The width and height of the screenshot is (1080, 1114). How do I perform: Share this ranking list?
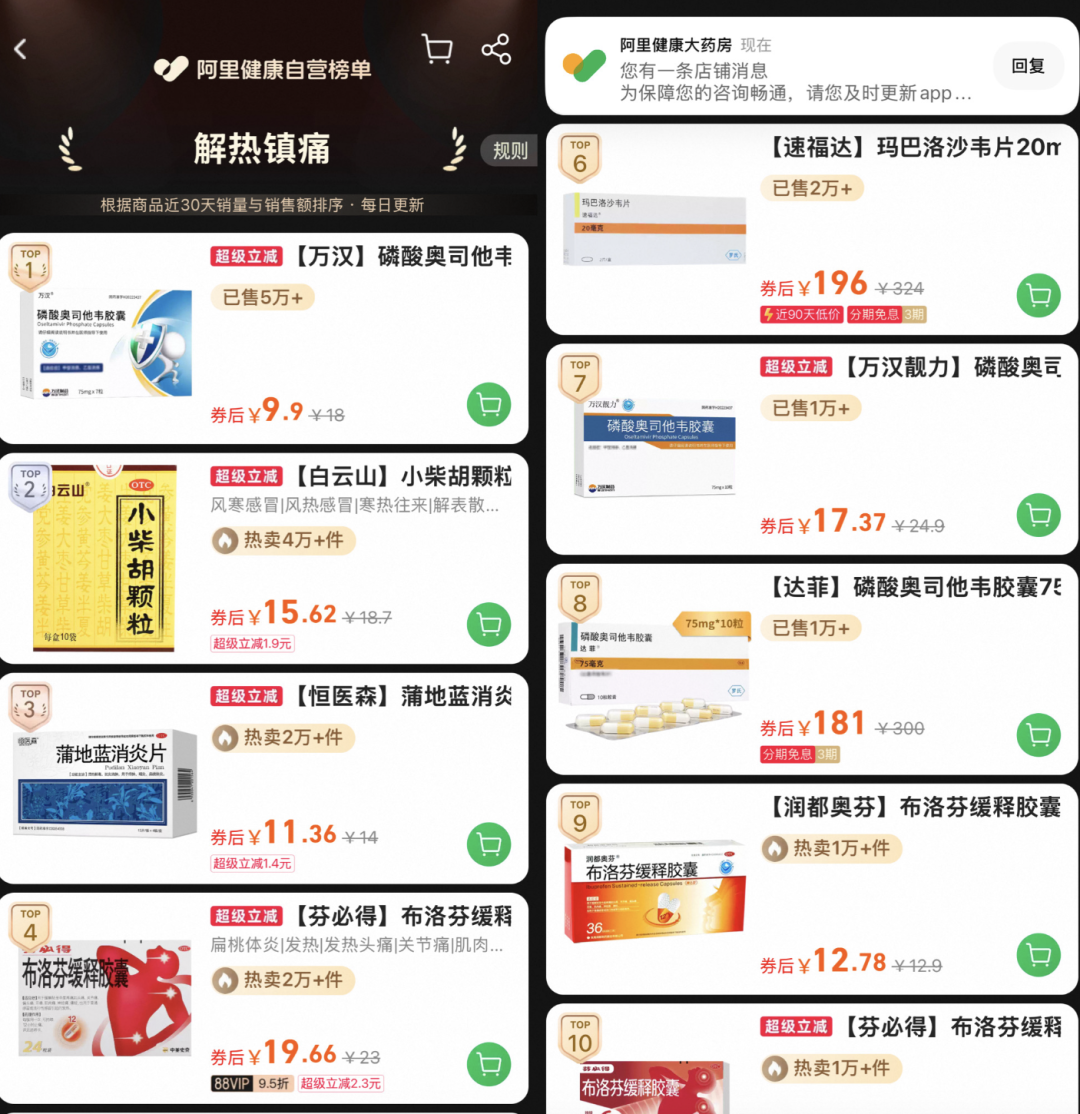point(496,49)
